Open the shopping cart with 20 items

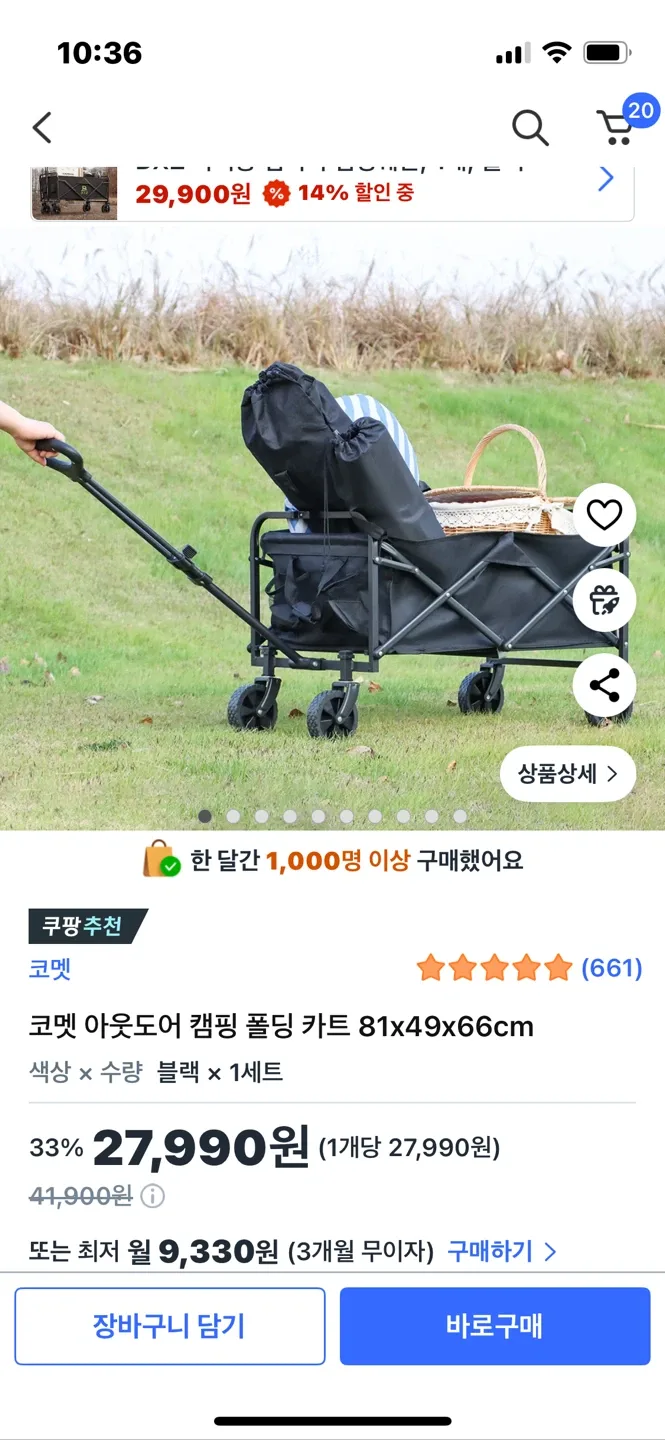click(x=618, y=126)
